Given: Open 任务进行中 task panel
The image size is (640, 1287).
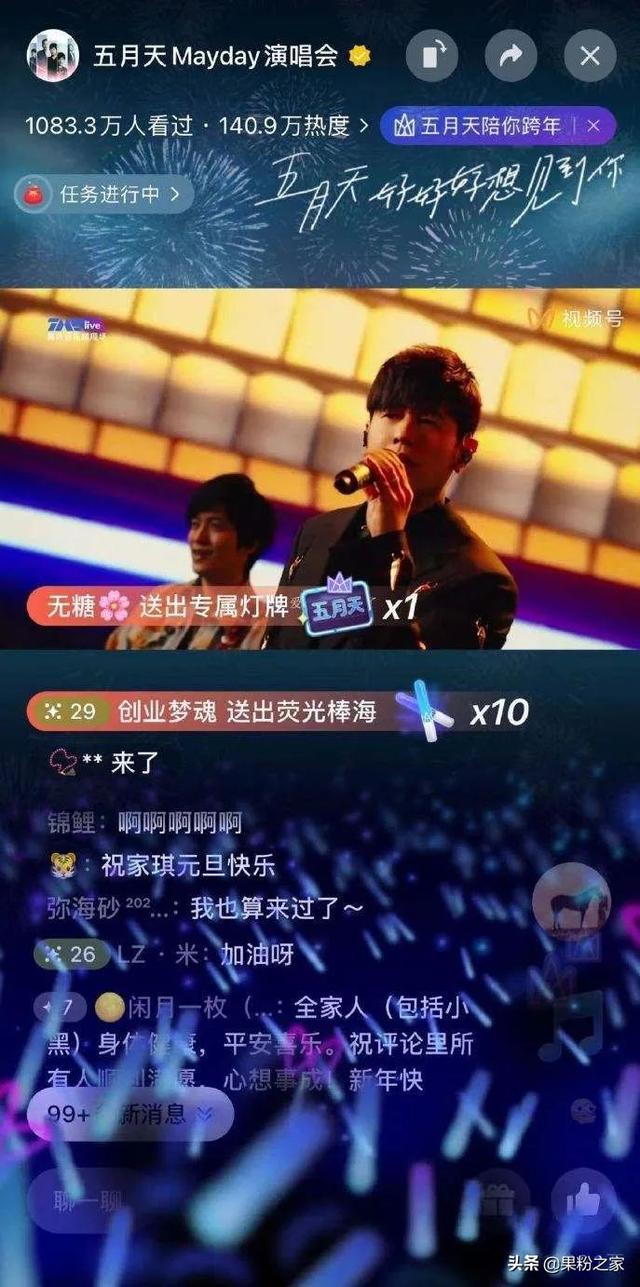Looking at the screenshot, I should (x=103, y=194).
